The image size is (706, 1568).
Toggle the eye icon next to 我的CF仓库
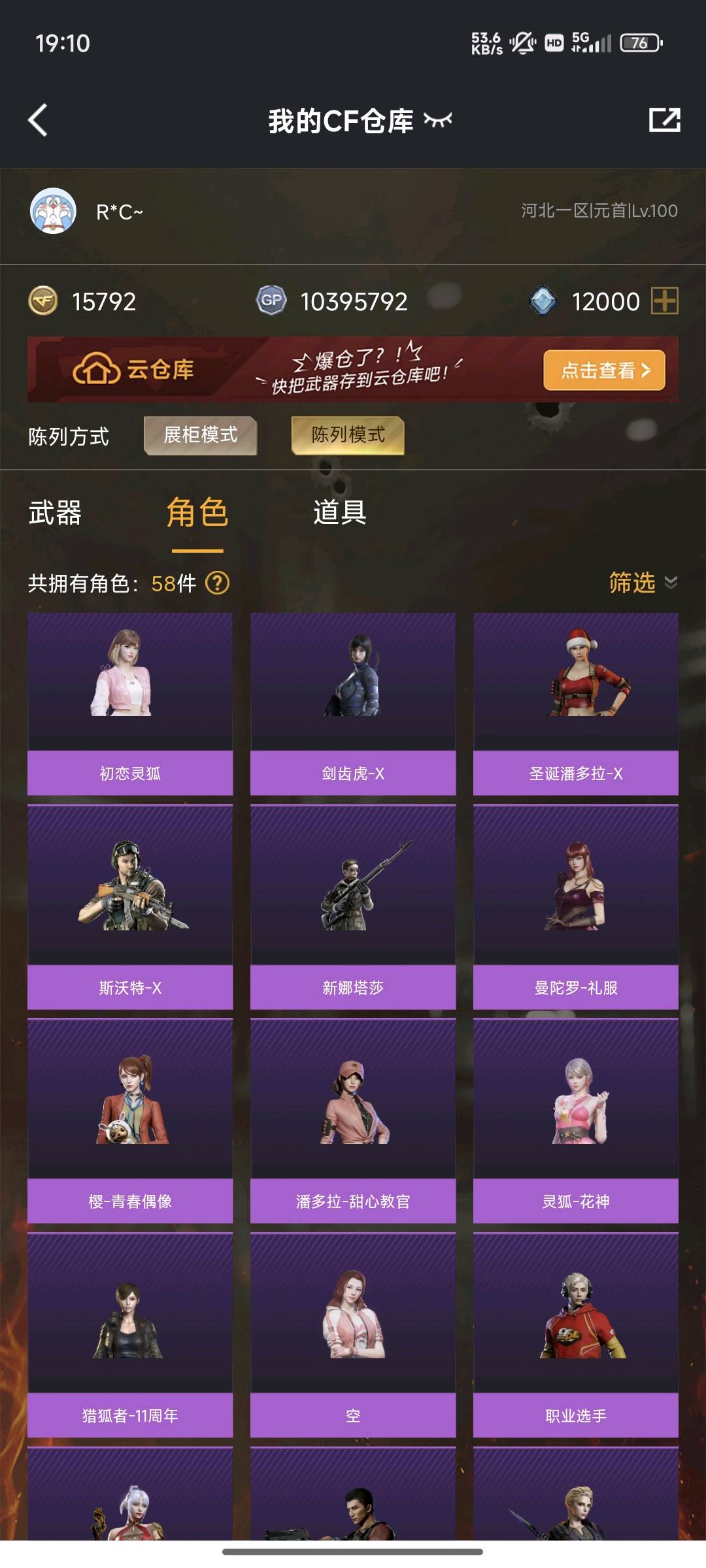[x=437, y=120]
